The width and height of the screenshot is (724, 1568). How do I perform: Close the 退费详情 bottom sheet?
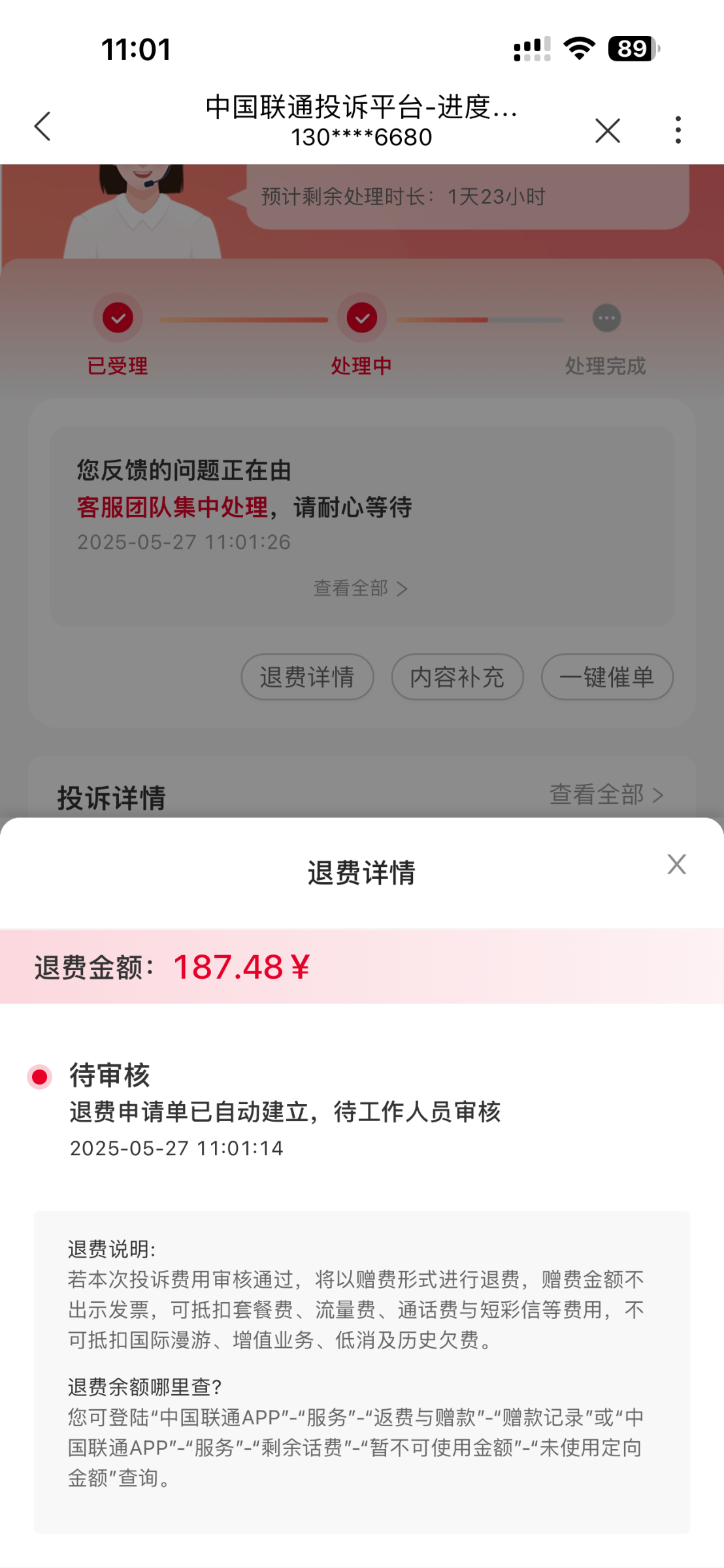pos(676,864)
